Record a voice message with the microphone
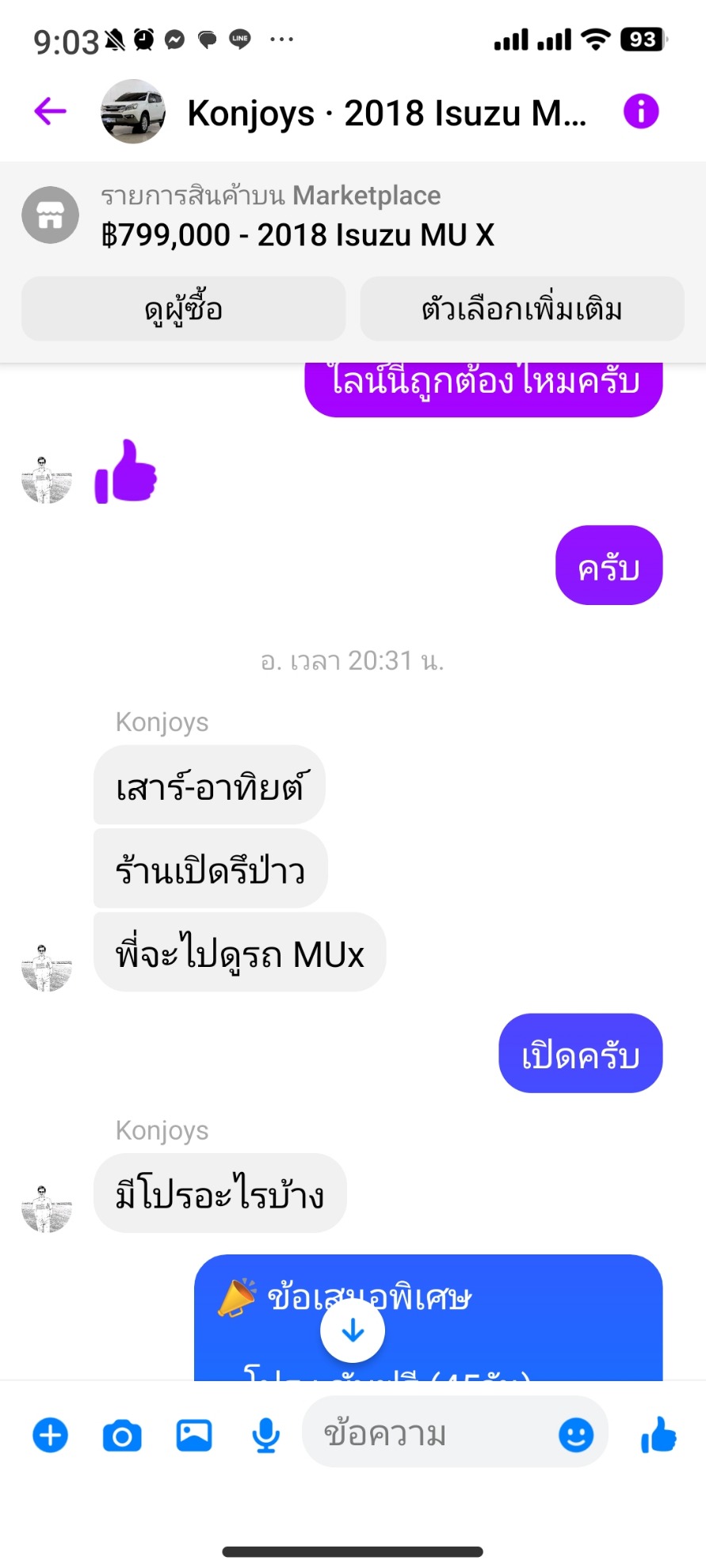The height and width of the screenshot is (1568, 706). (265, 1435)
